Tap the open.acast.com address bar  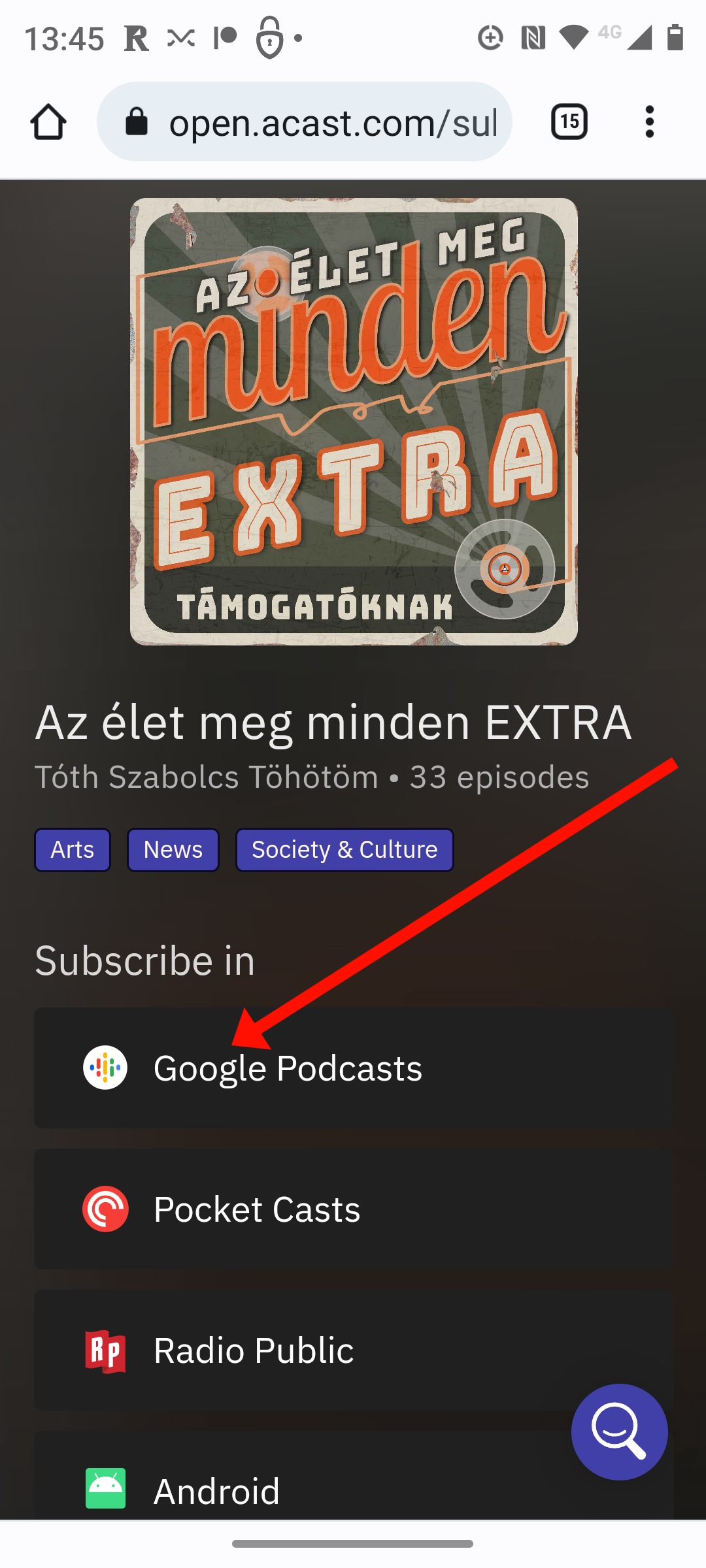point(304,122)
